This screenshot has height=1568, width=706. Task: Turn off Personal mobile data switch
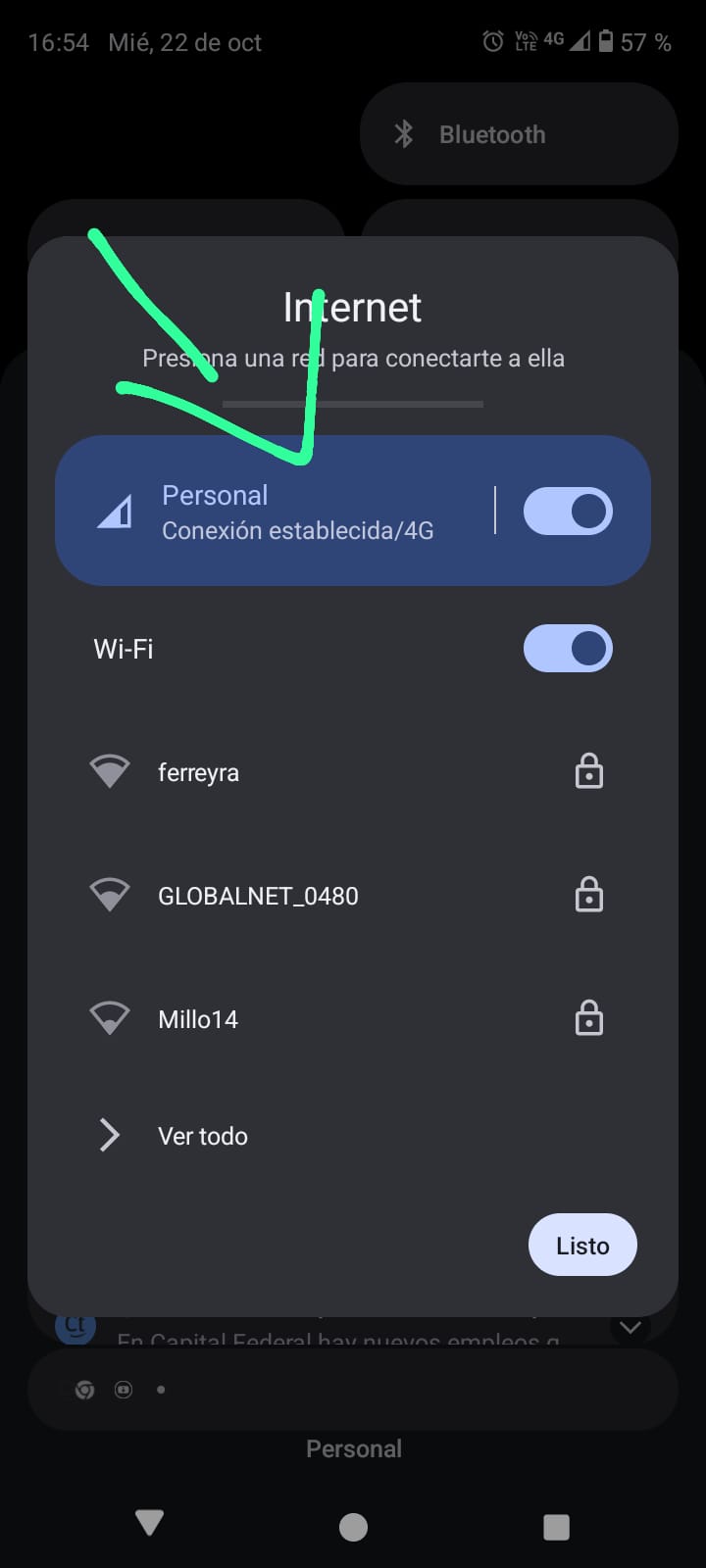tap(568, 511)
